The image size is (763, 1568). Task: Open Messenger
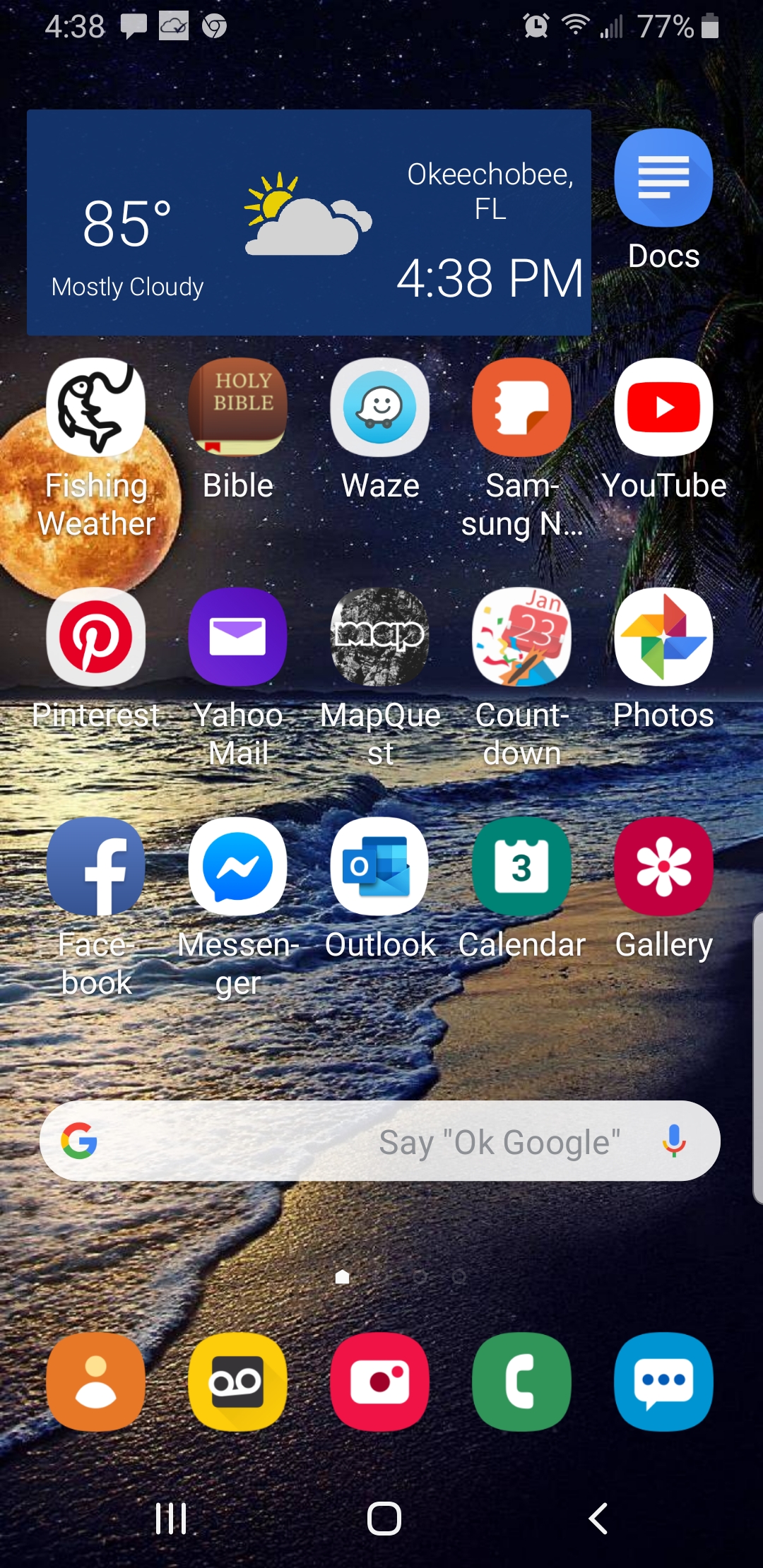point(237,867)
